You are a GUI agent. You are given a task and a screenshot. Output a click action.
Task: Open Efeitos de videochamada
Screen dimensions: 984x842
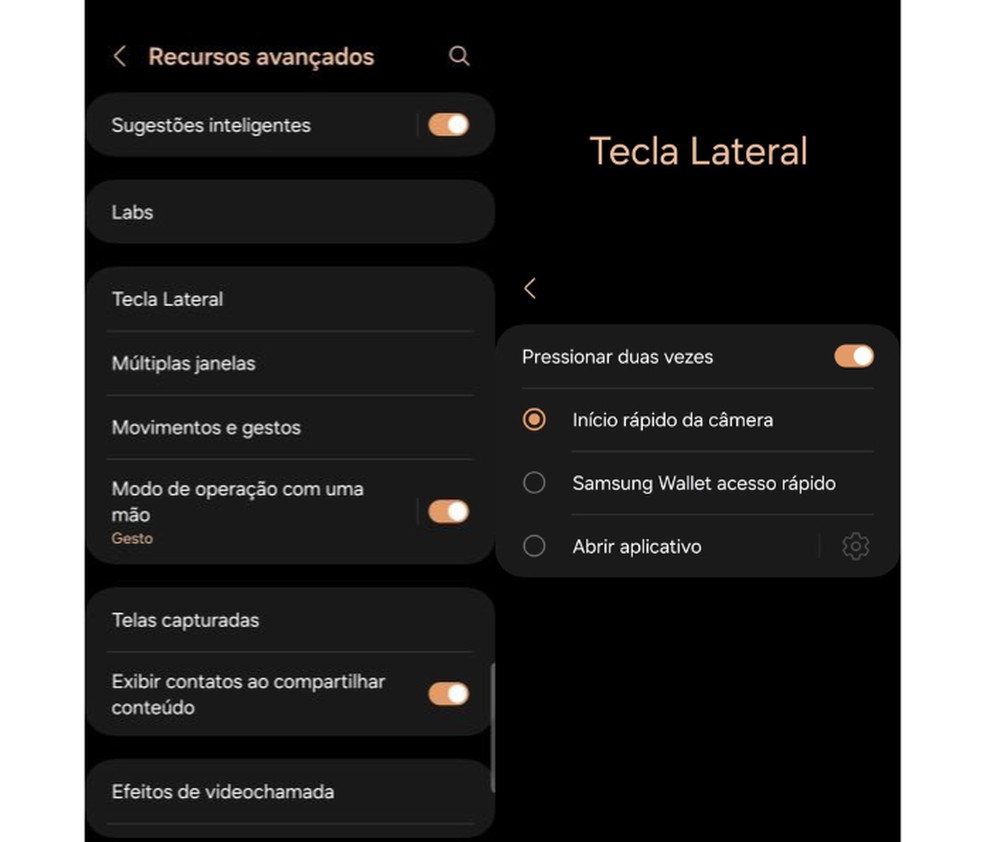coord(290,792)
